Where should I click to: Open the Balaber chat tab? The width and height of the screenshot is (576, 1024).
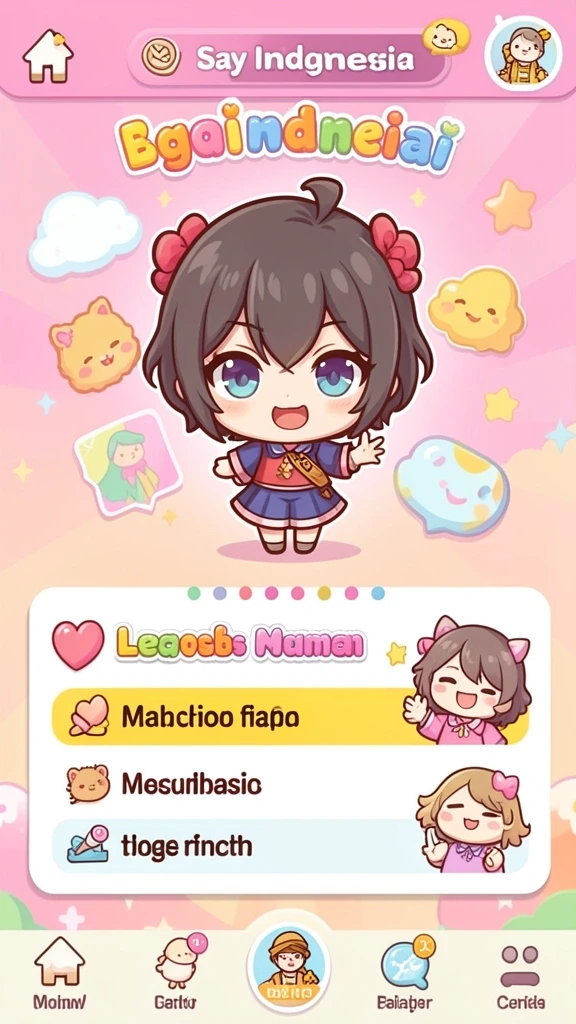(405, 972)
